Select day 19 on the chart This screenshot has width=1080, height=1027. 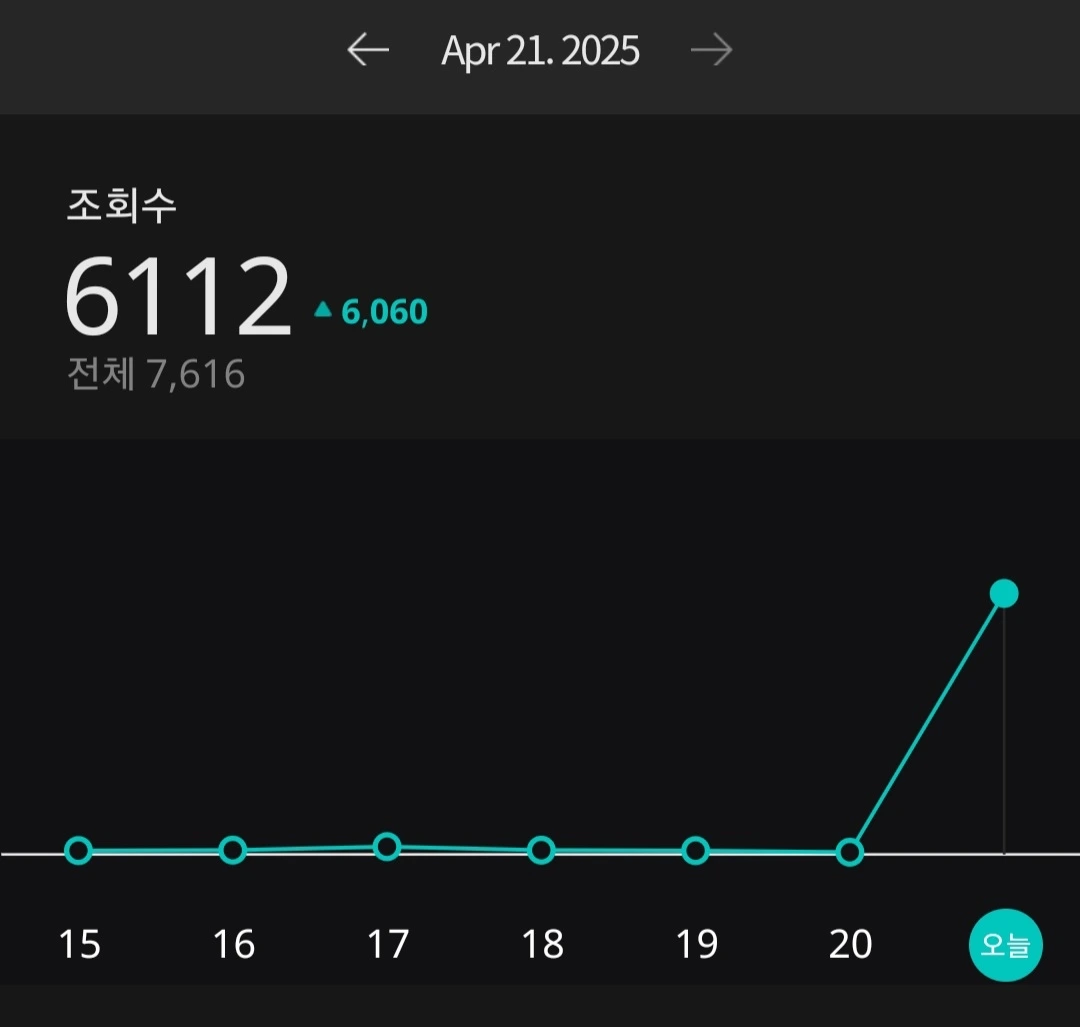(x=696, y=944)
